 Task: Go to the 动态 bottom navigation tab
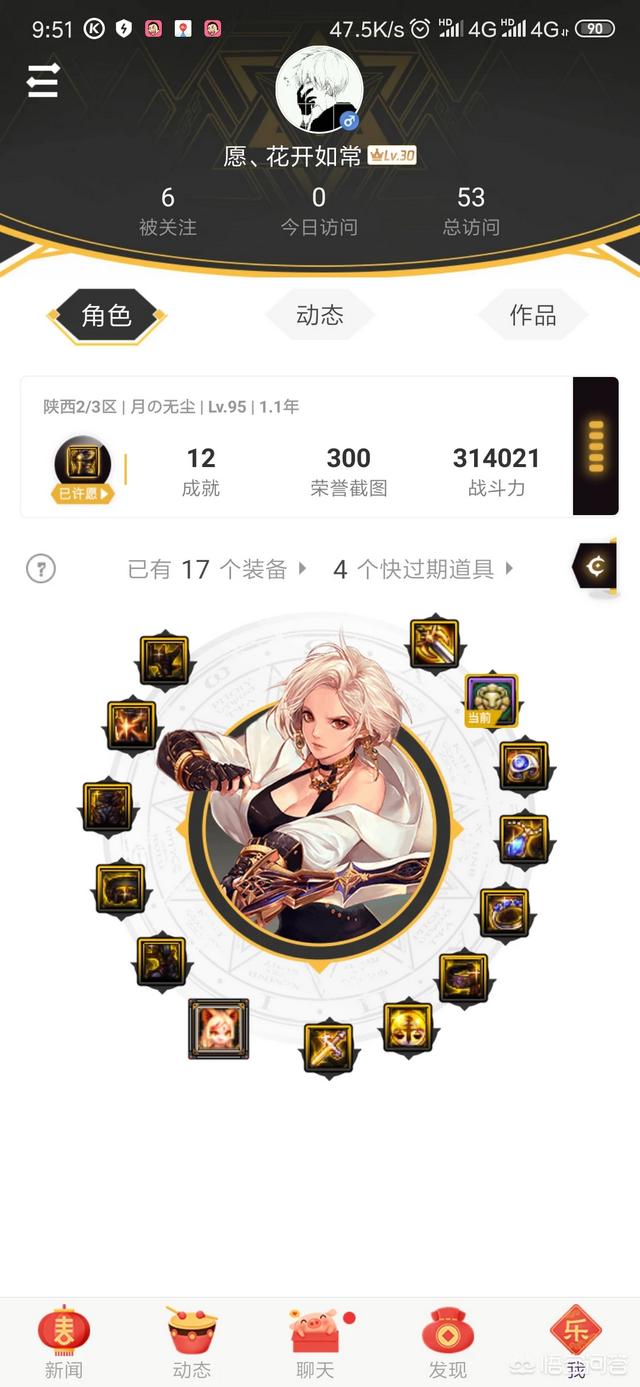tap(191, 1343)
